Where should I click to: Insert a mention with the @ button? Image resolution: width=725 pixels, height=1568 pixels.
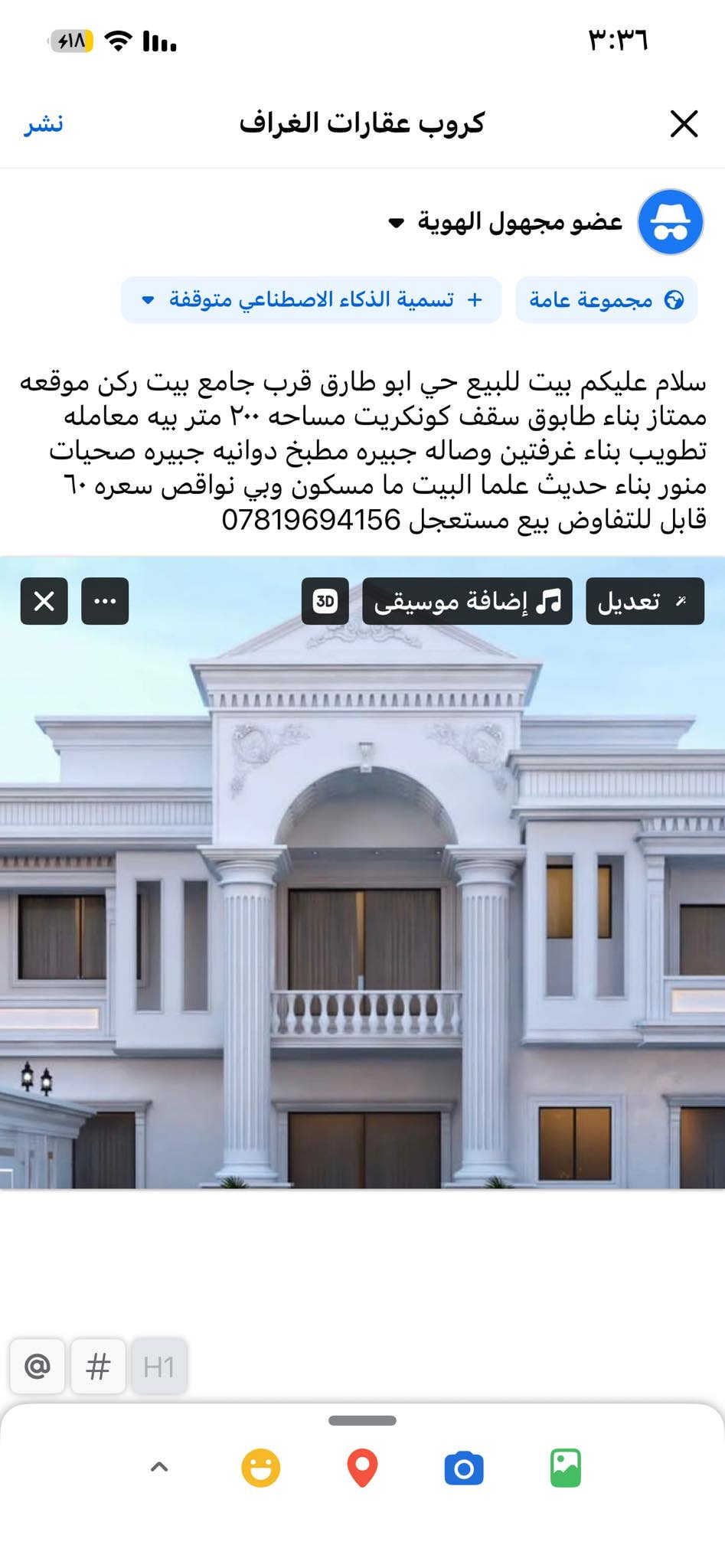(38, 1366)
